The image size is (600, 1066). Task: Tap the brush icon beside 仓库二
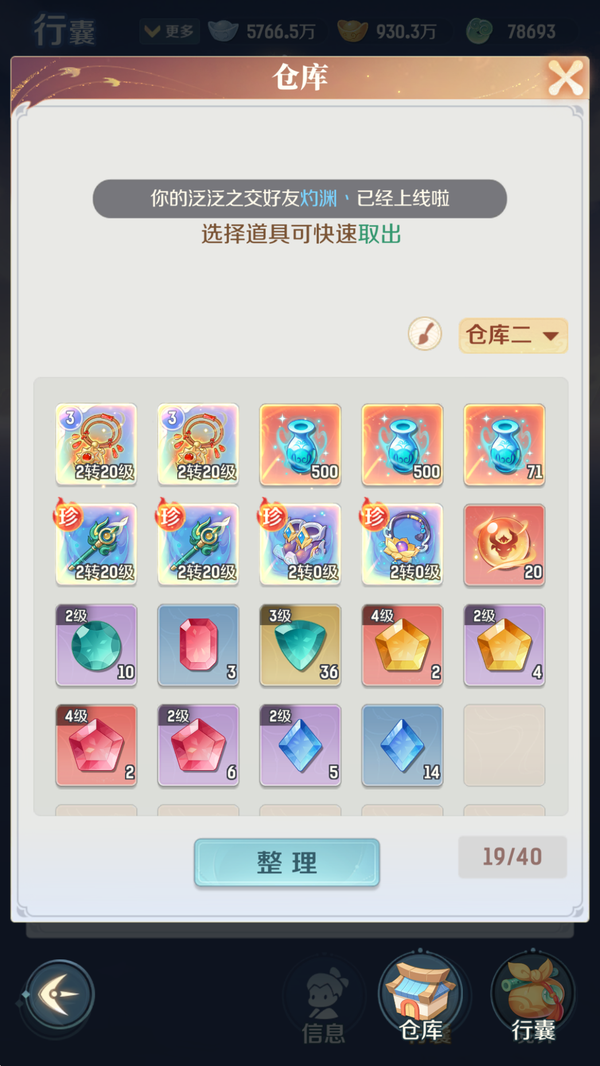click(x=425, y=334)
